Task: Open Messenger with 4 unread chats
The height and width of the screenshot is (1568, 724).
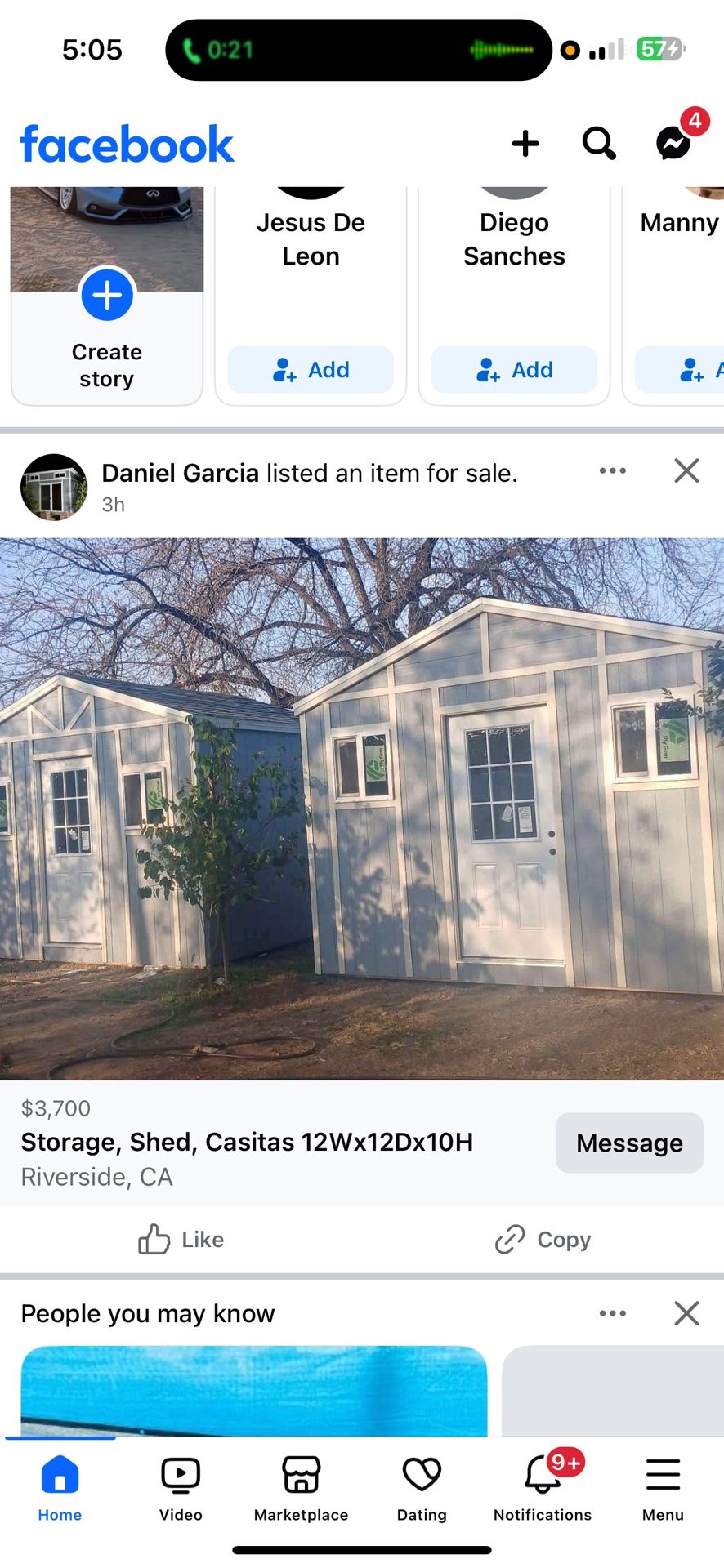Action: click(x=673, y=144)
